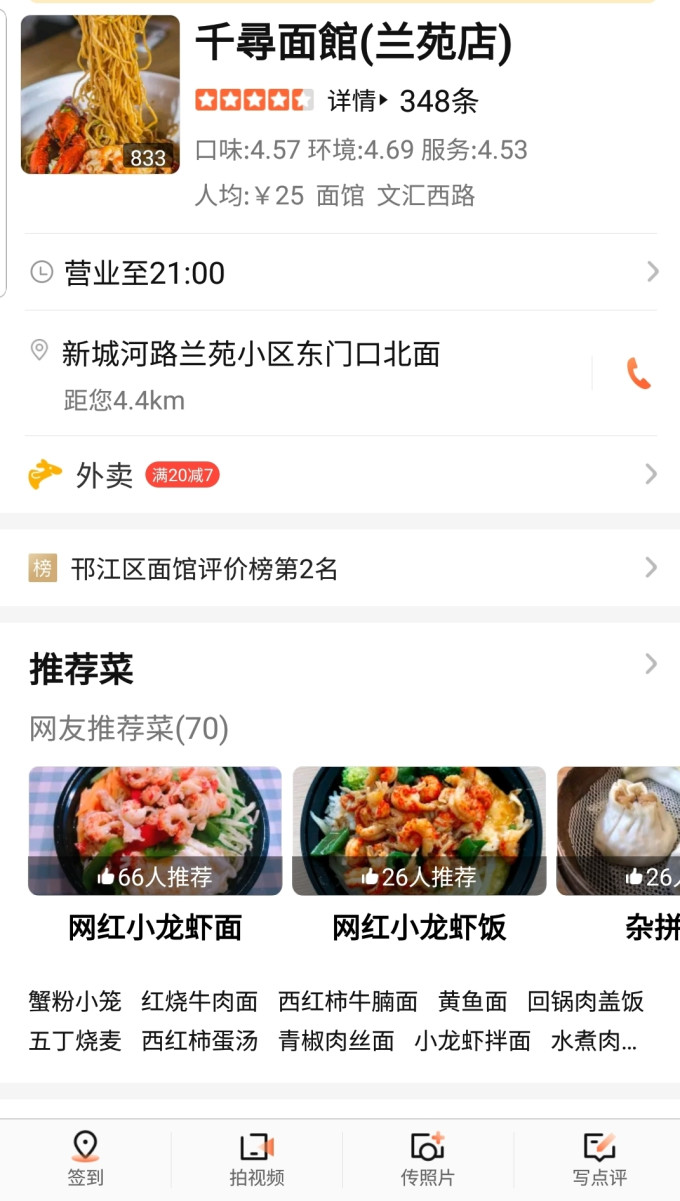The height and width of the screenshot is (1201, 680).
Task: Select the 蟹粉小笼 dish link
Action: coord(75,1001)
